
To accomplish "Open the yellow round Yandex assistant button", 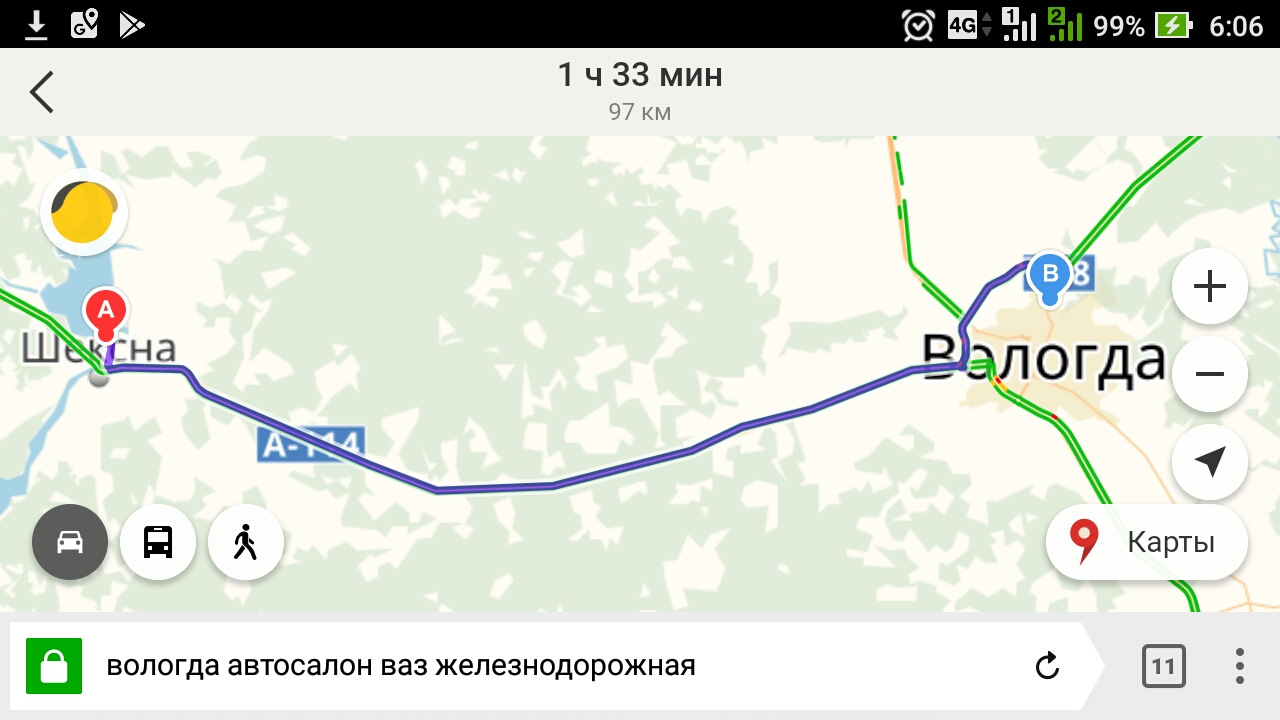I will tap(84, 212).
